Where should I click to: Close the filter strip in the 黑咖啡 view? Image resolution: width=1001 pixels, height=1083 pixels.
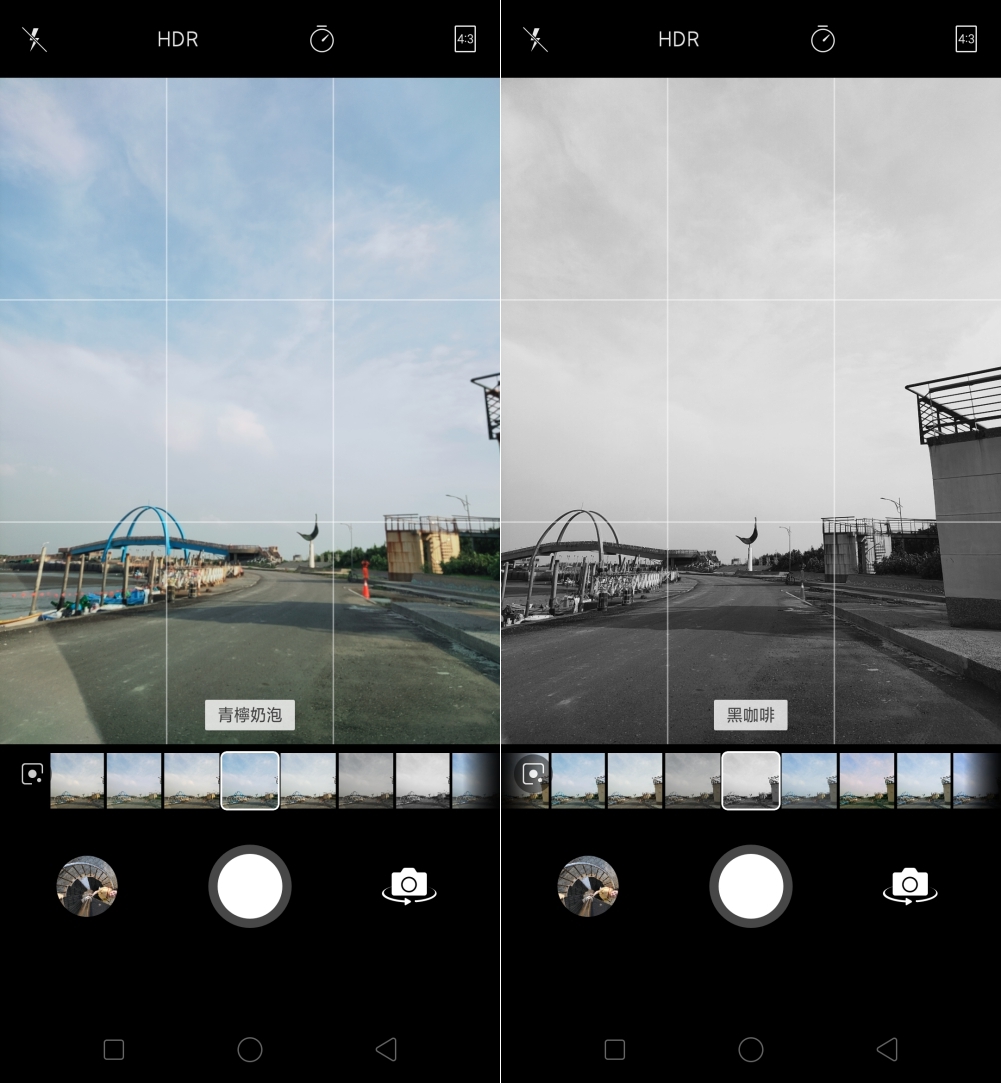click(533, 774)
